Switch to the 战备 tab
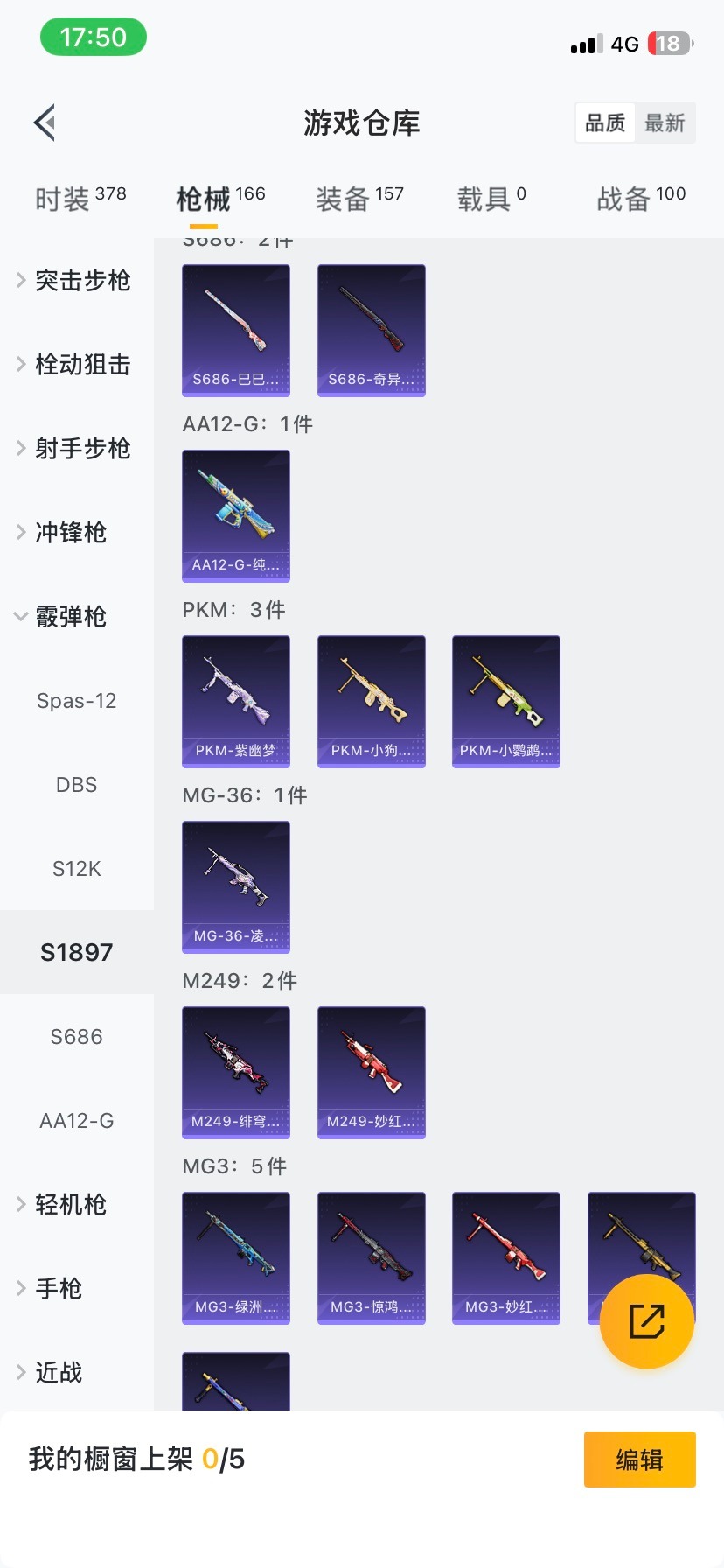Viewport: 724px width, 1568px height. pos(641,199)
